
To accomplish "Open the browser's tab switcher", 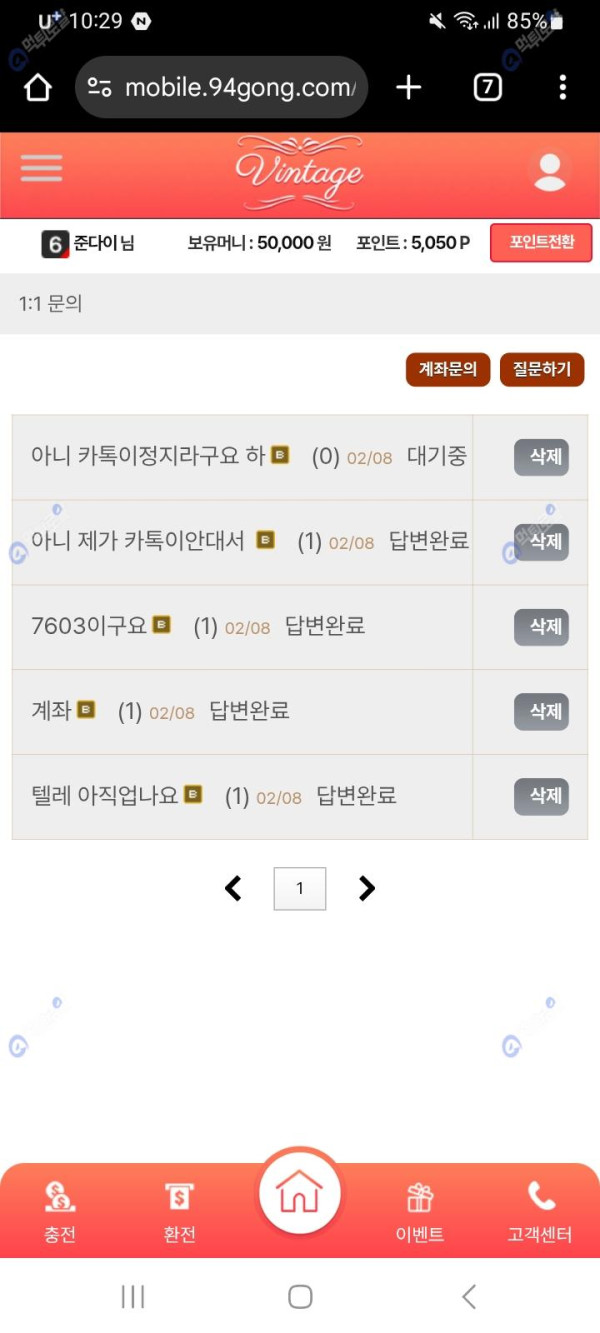I will pyautogui.click(x=487, y=88).
